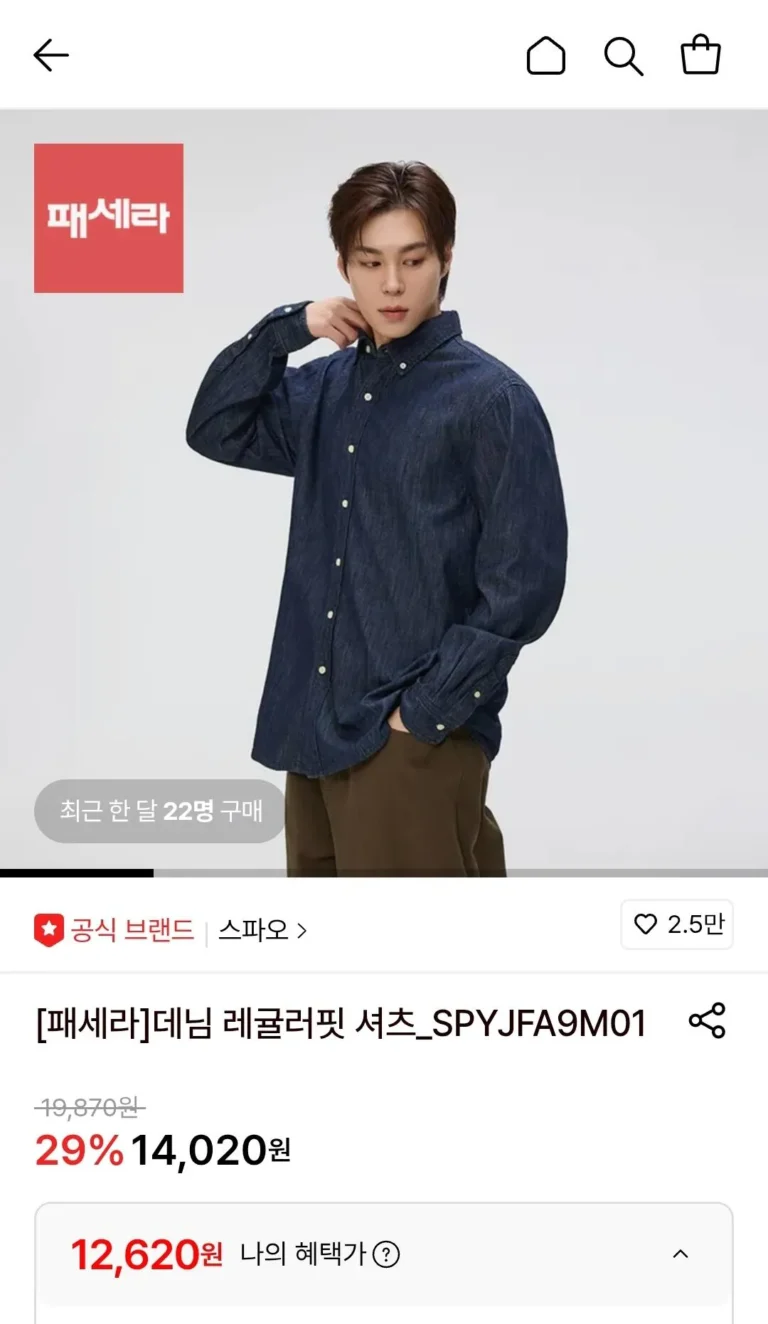Go back using the arrow icon
Image resolution: width=768 pixels, height=1324 pixels.
click(x=51, y=56)
